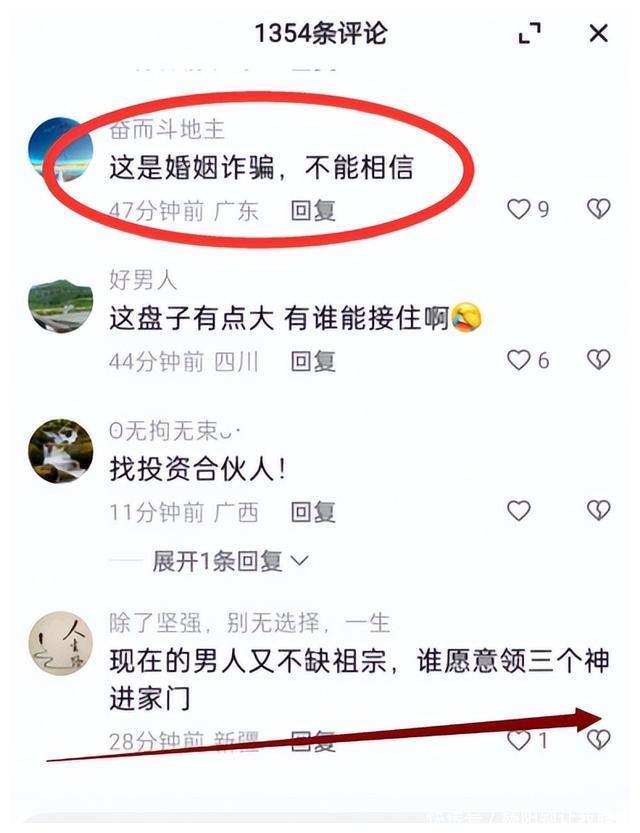This screenshot has width=640, height=833.
Task: Like 好男人's comment
Action: (x=518, y=360)
